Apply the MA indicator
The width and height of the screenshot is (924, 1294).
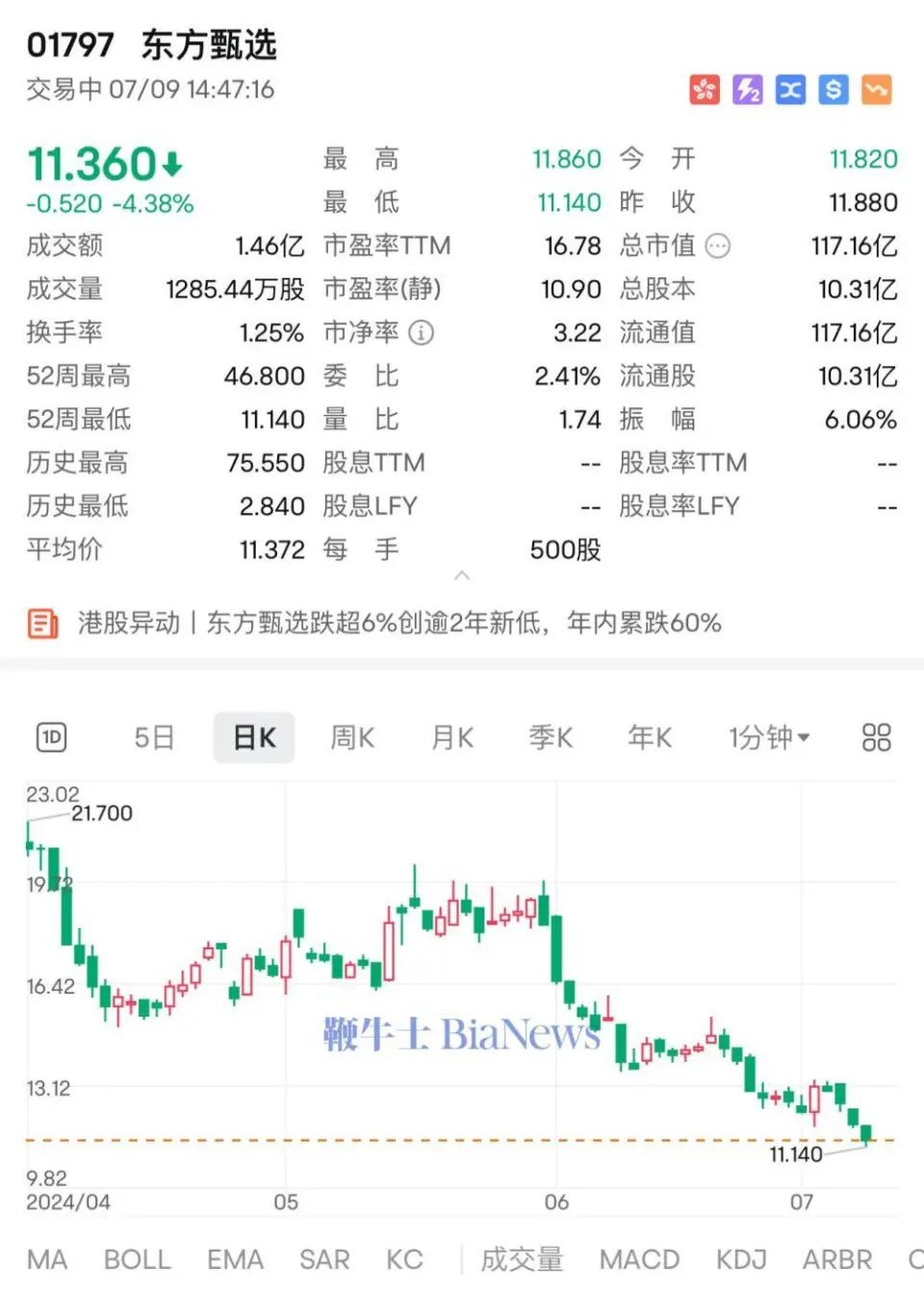(47, 1259)
